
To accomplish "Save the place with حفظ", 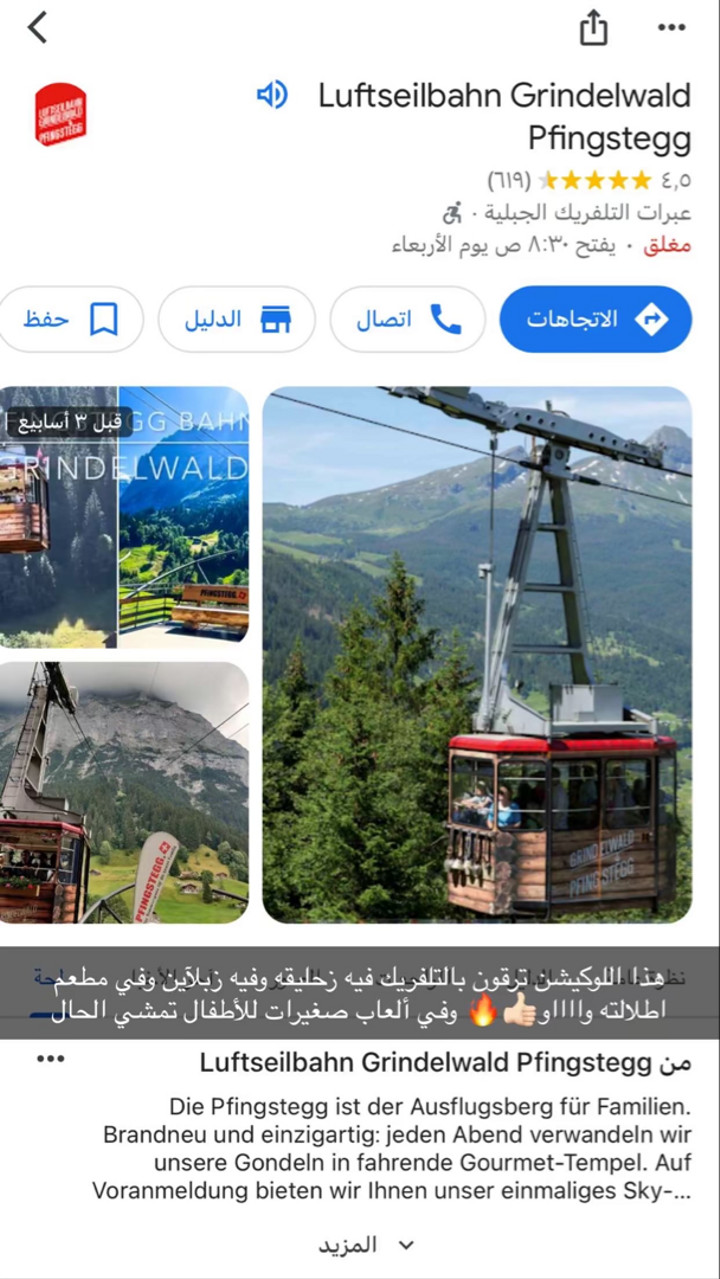I will point(70,320).
